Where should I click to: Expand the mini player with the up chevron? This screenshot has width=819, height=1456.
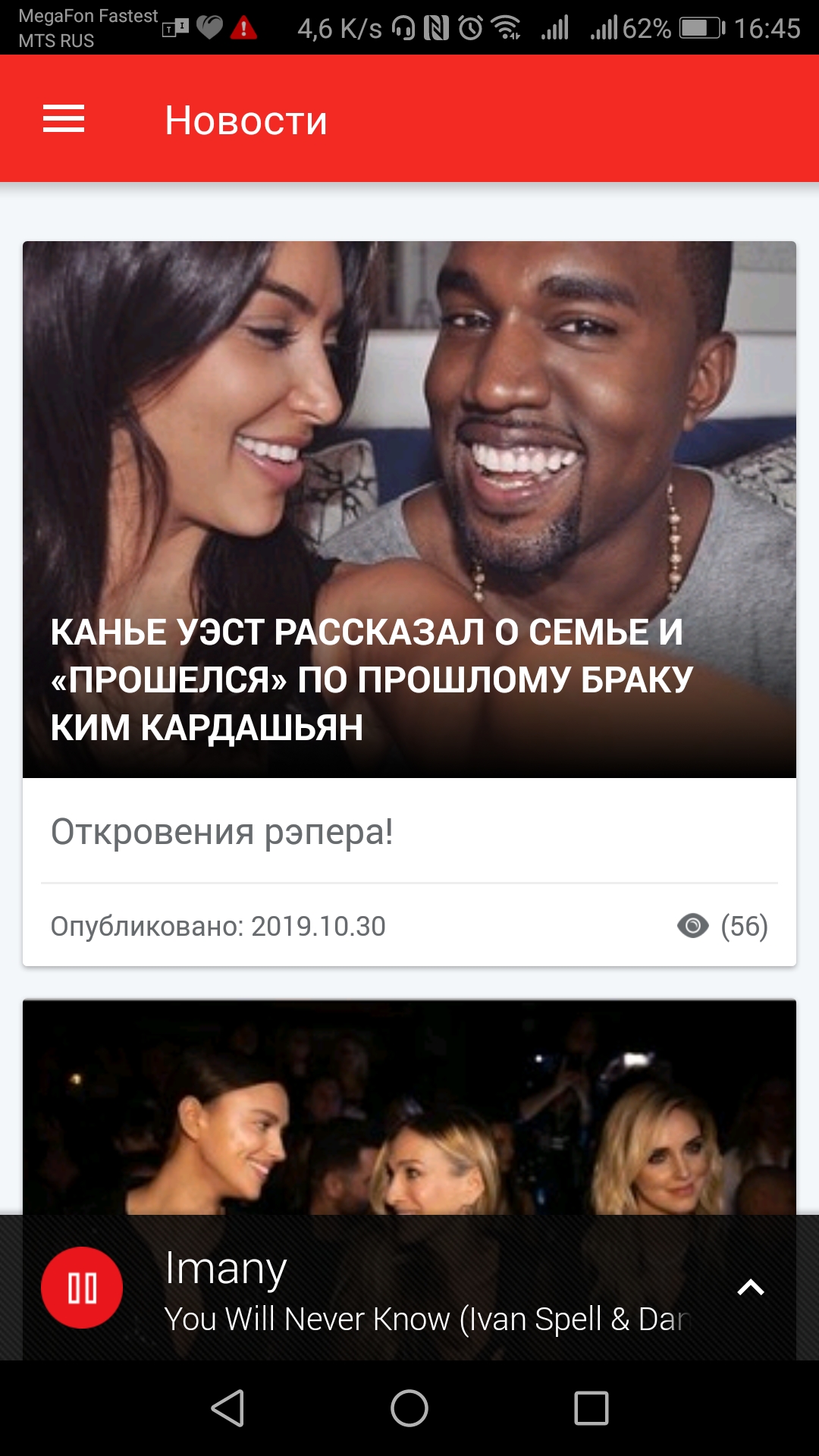pos(751,1288)
